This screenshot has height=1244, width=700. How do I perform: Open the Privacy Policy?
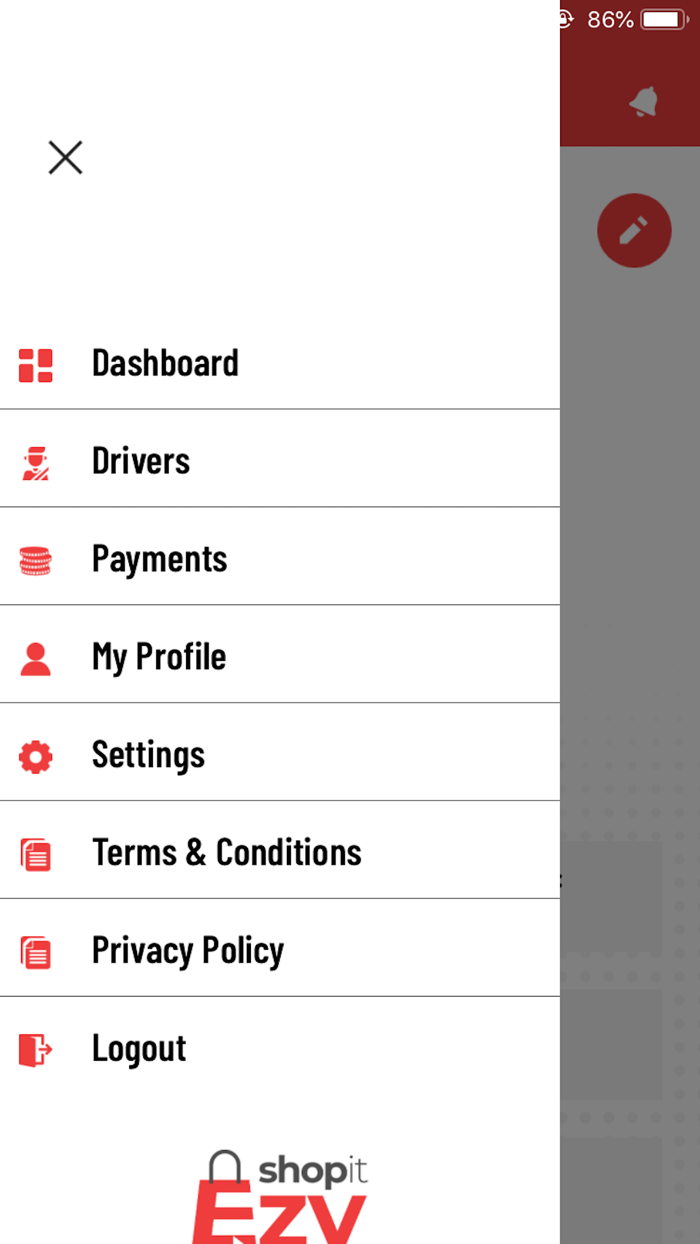coord(188,951)
